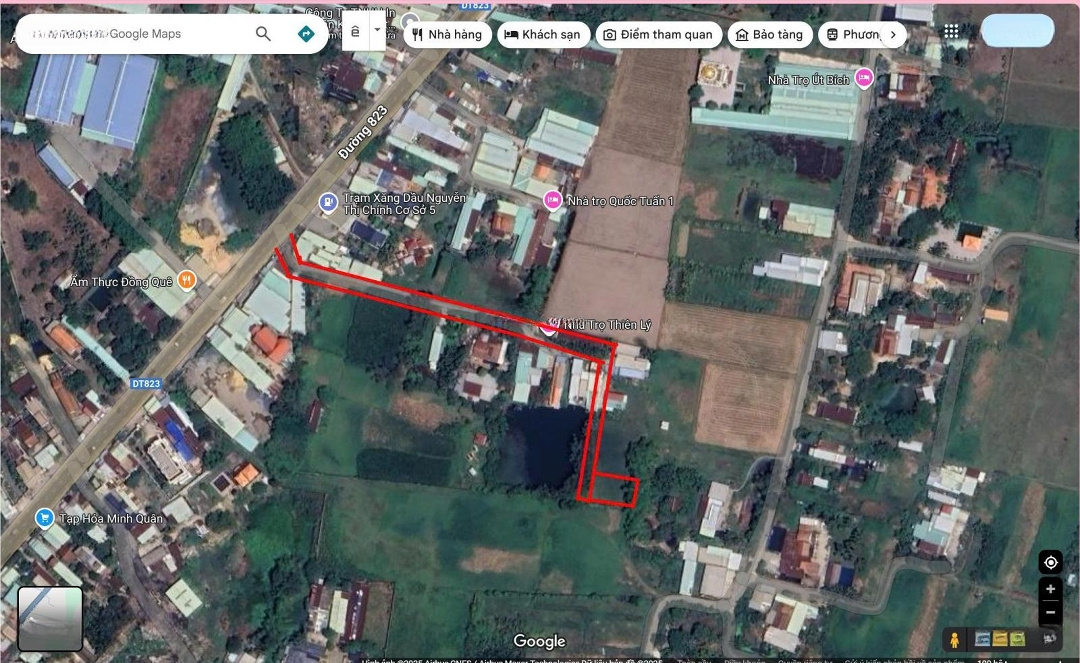Center the map on my location
This screenshot has height=663, width=1080.
point(1050,562)
